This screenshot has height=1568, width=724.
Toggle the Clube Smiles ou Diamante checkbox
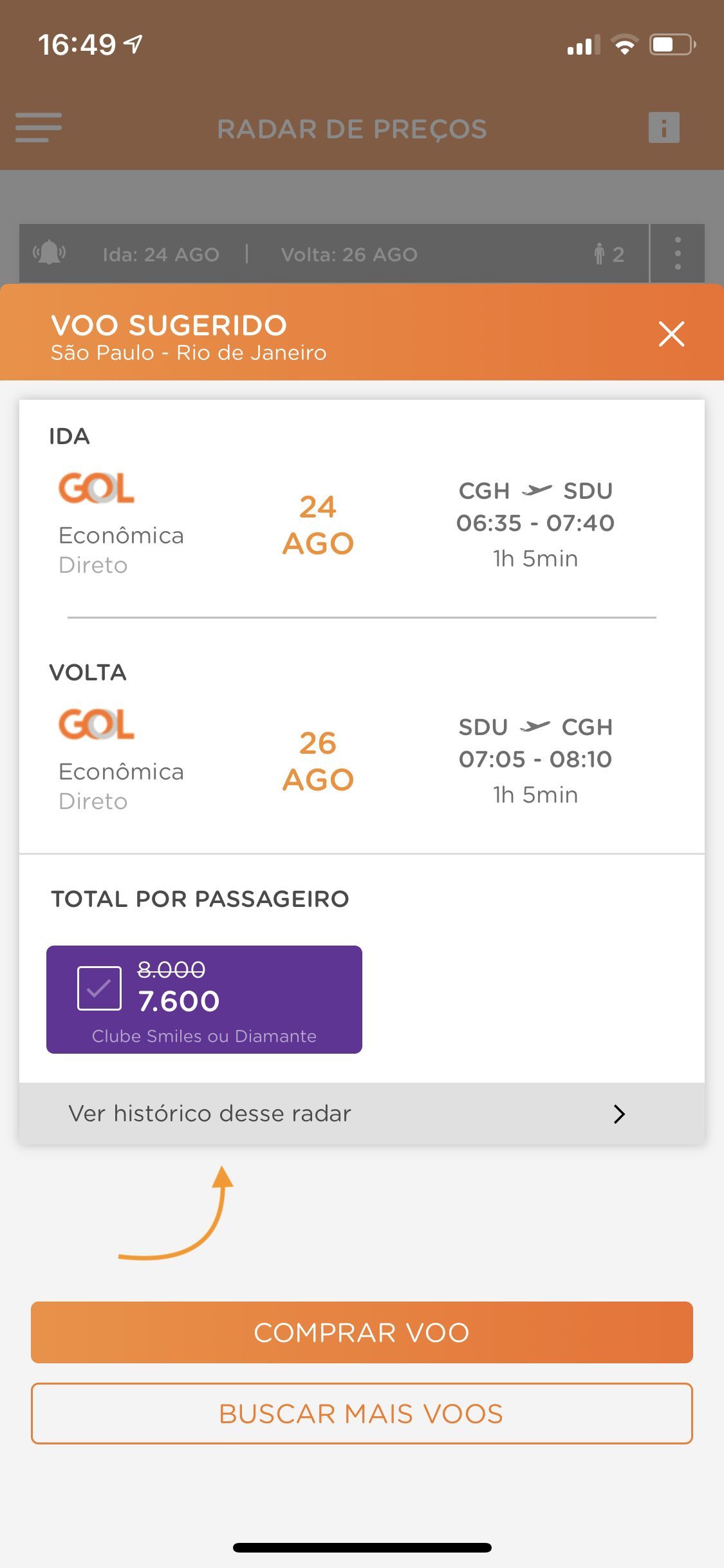click(x=99, y=988)
